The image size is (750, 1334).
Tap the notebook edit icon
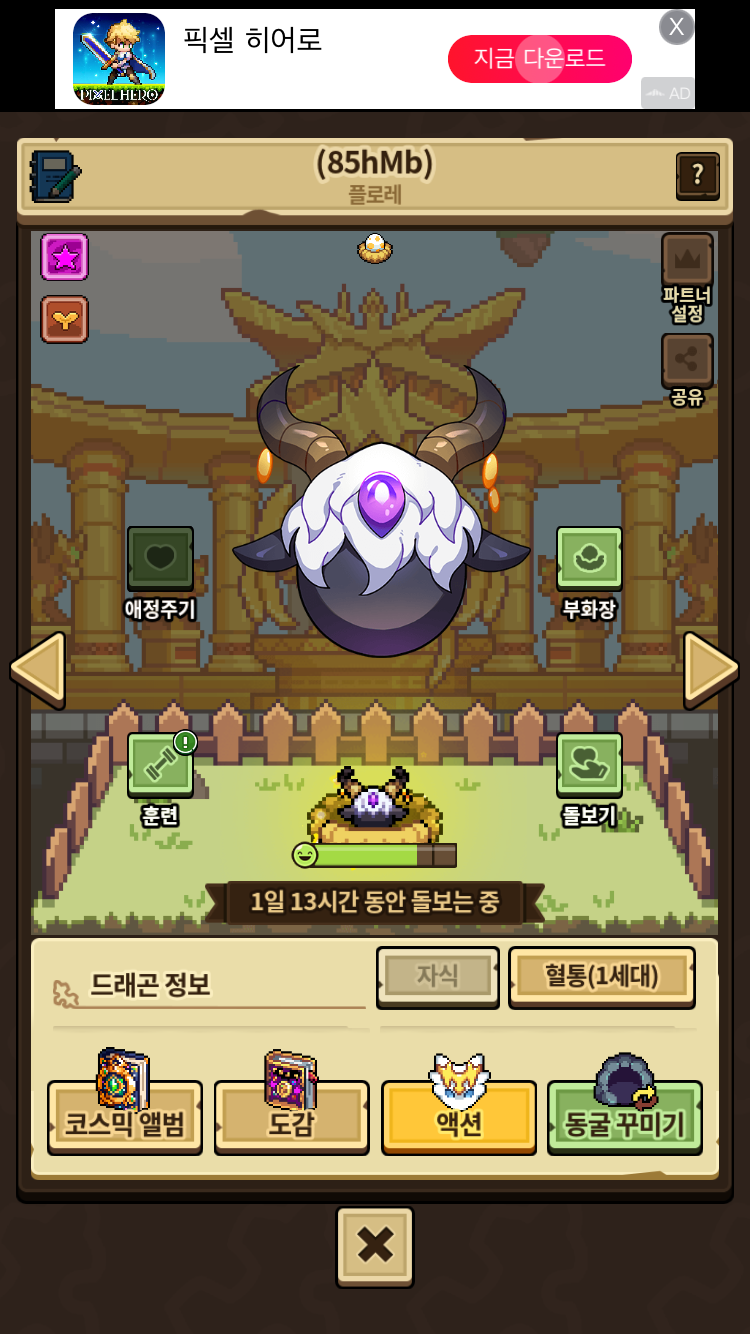(55, 176)
